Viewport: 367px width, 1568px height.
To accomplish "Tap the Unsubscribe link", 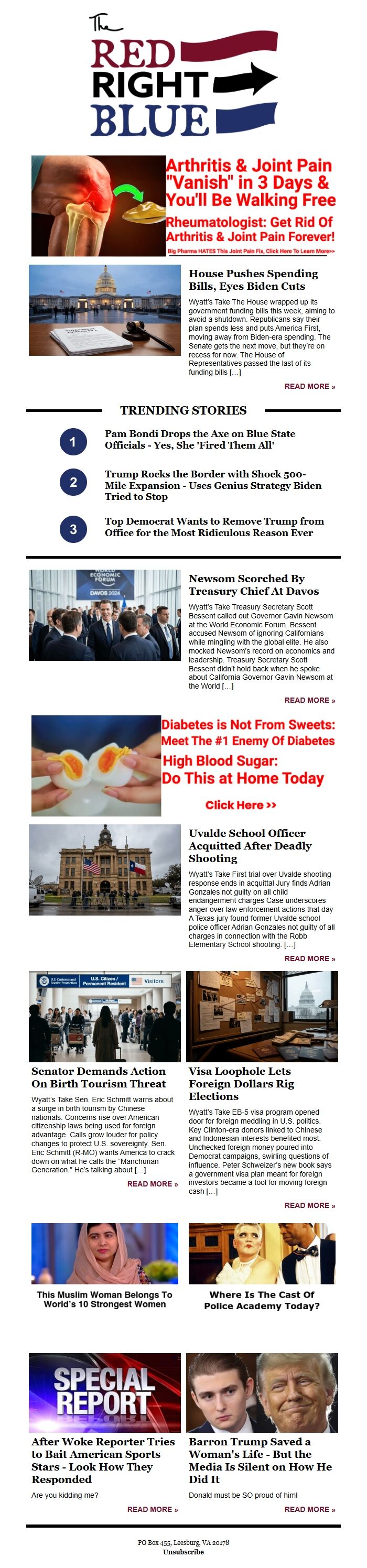I will click(183, 1552).
